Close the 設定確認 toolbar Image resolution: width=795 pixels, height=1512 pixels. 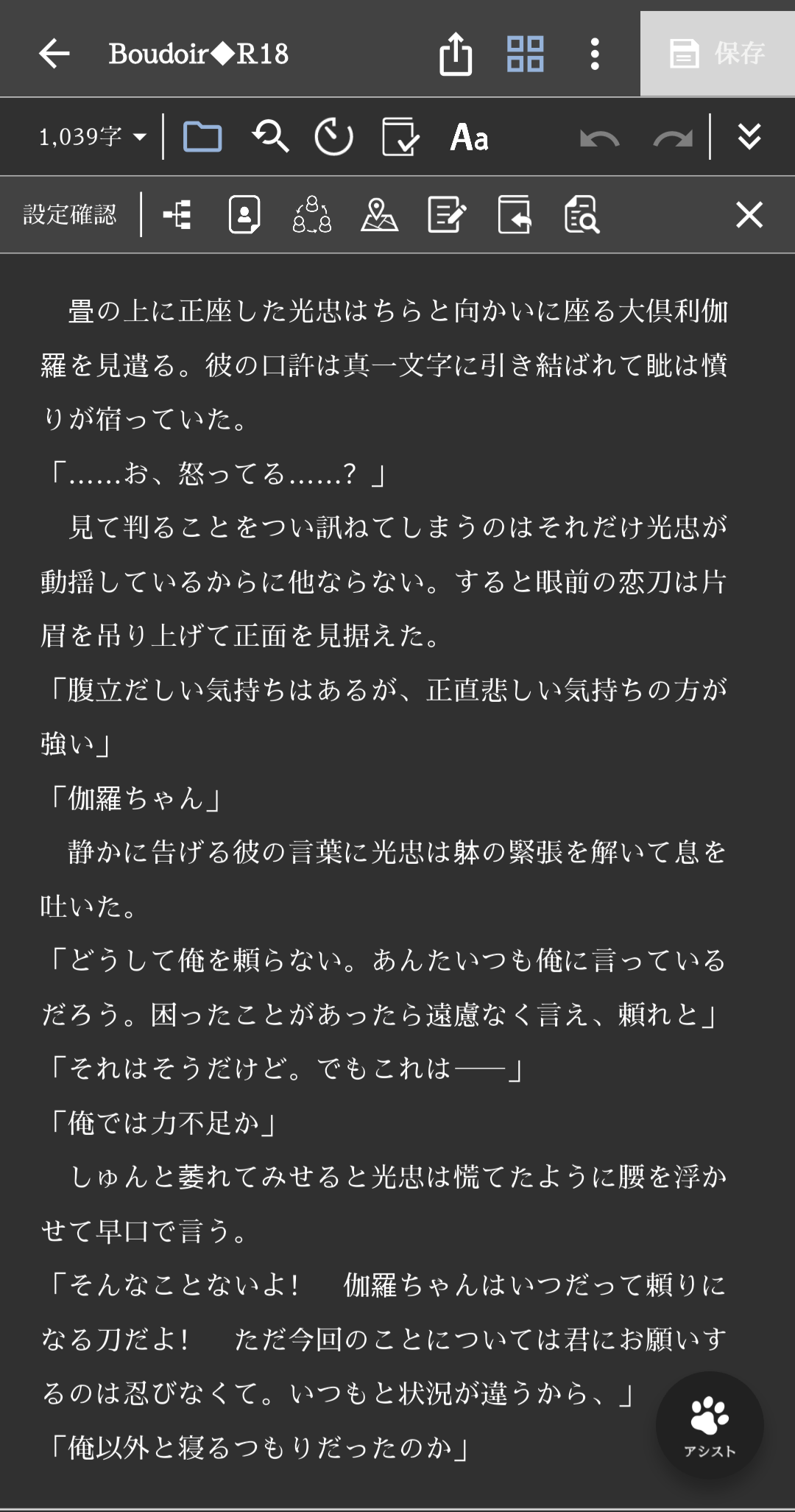(749, 215)
